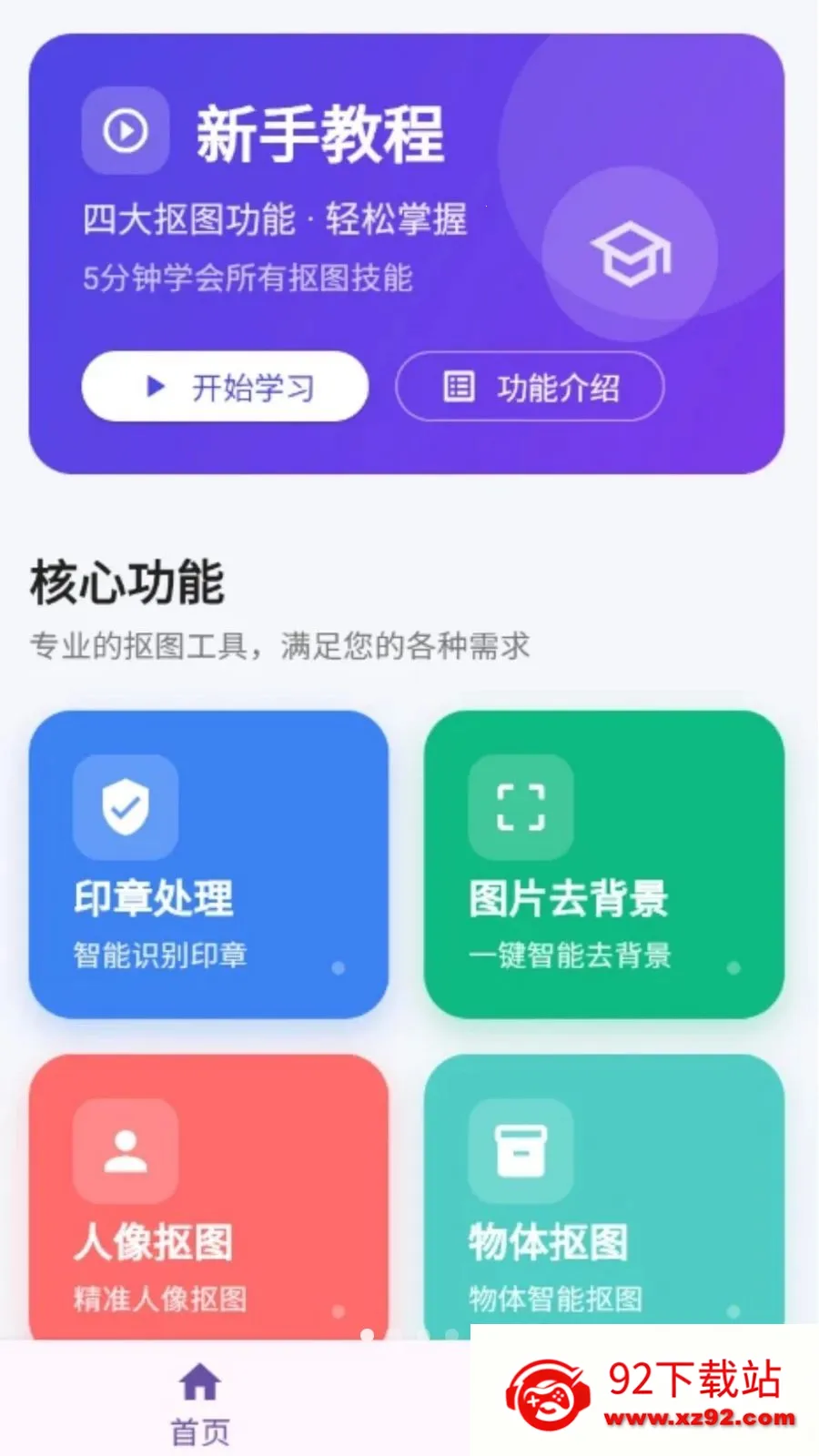
Task: Open the 人像抠图 feature card
Action: [209, 1201]
